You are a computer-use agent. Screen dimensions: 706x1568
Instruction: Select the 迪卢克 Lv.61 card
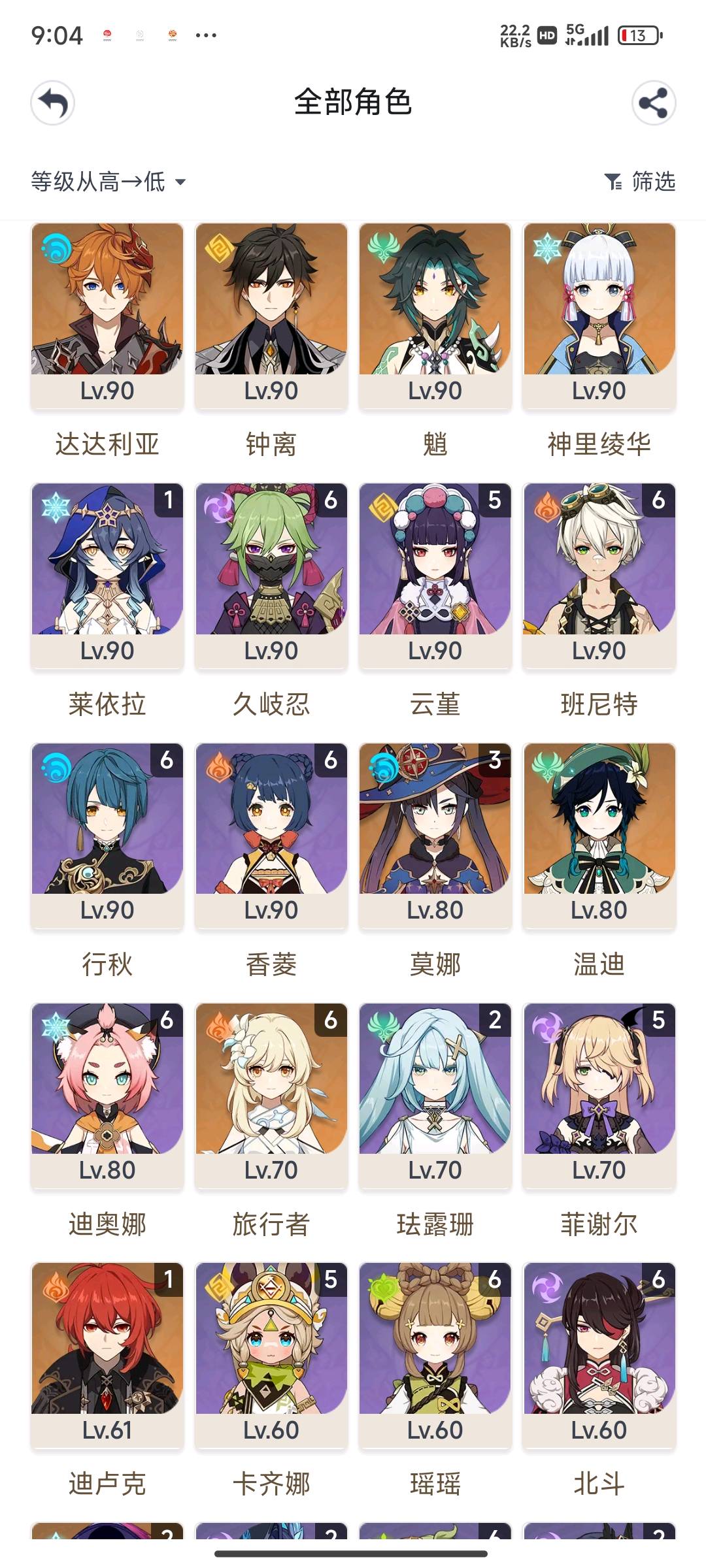tap(107, 1356)
